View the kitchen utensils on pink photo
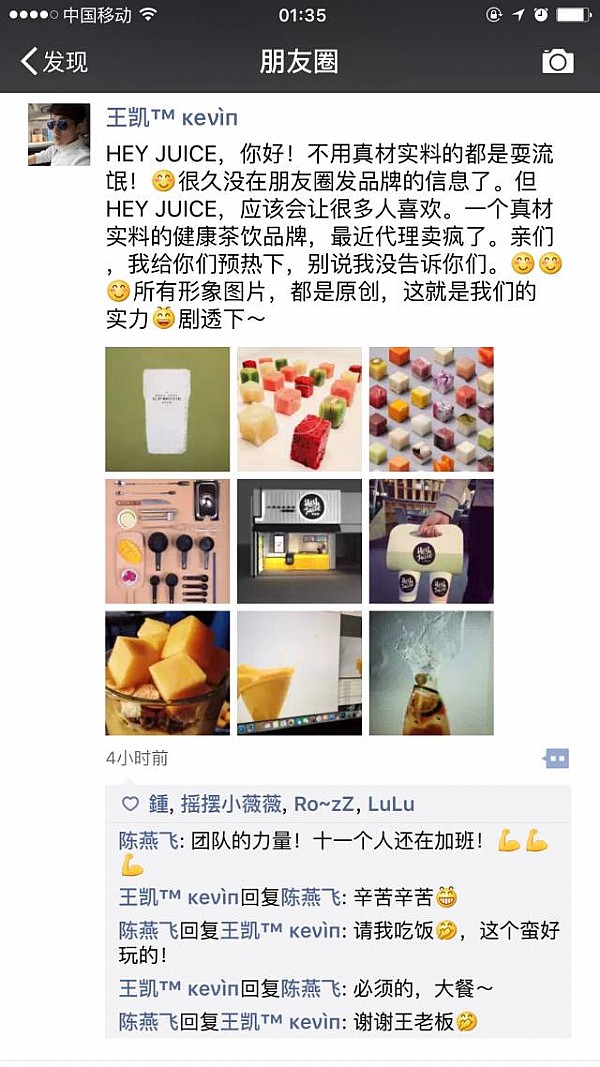Screen dimensions: 600x1067 coord(167,541)
